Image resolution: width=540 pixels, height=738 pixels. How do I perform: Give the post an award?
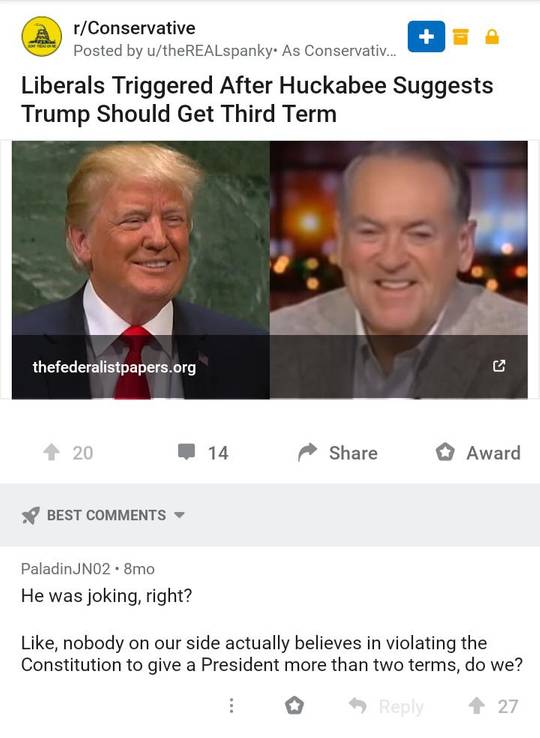pos(477,452)
